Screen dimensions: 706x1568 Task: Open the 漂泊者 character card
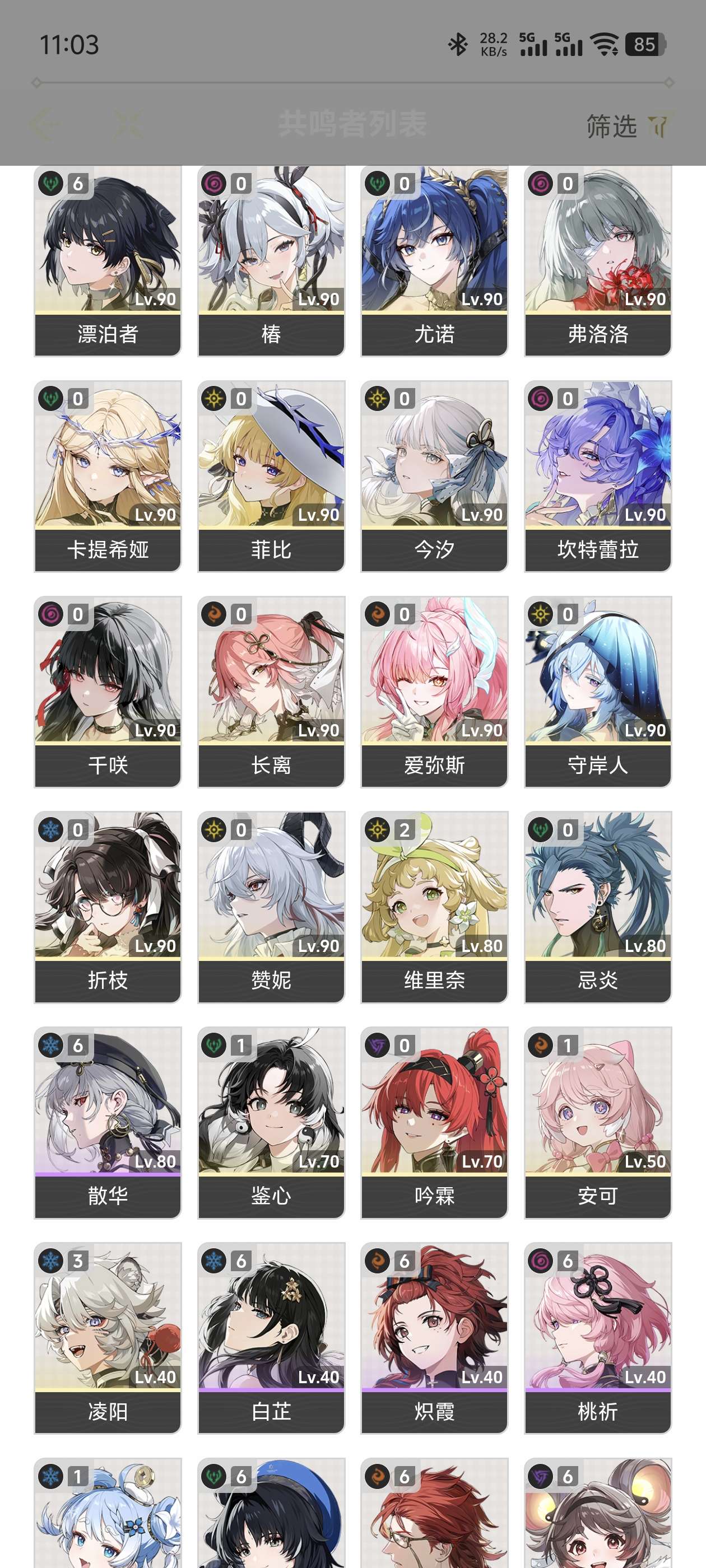pyautogui.click(x=108, y=262)
